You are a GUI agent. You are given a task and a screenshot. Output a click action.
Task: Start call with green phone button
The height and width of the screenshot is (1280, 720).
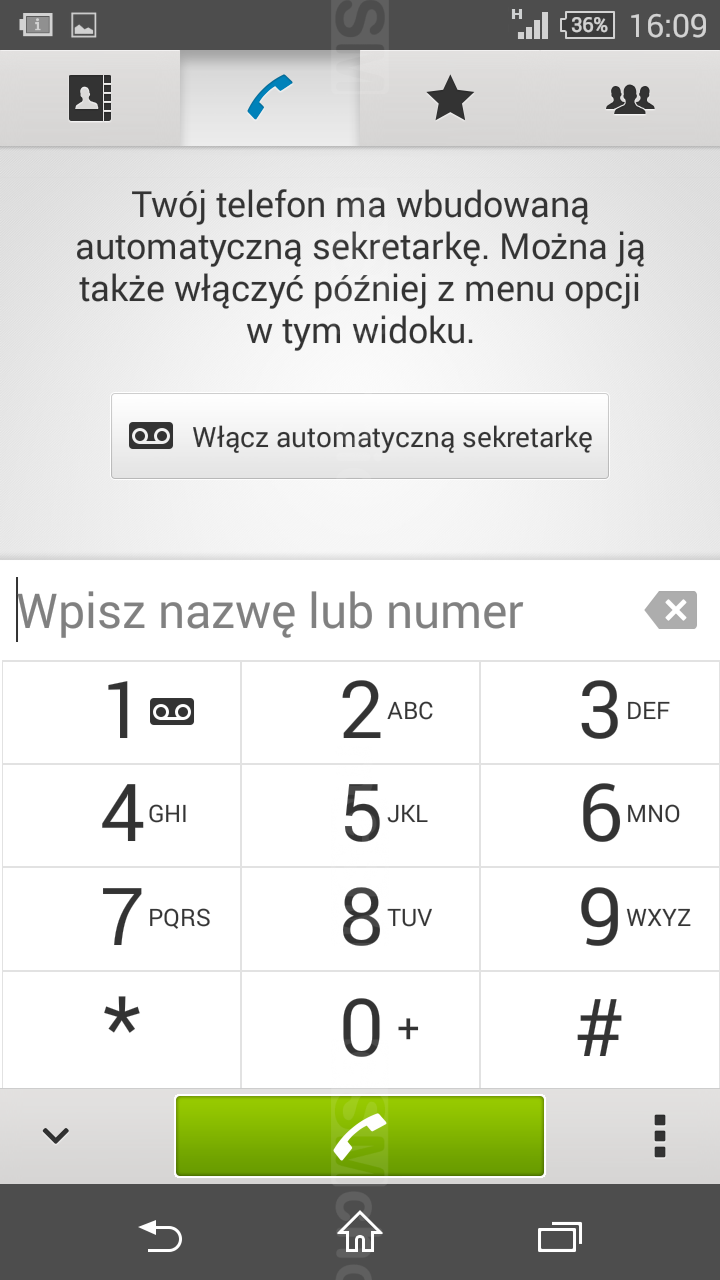[360, 1136]
